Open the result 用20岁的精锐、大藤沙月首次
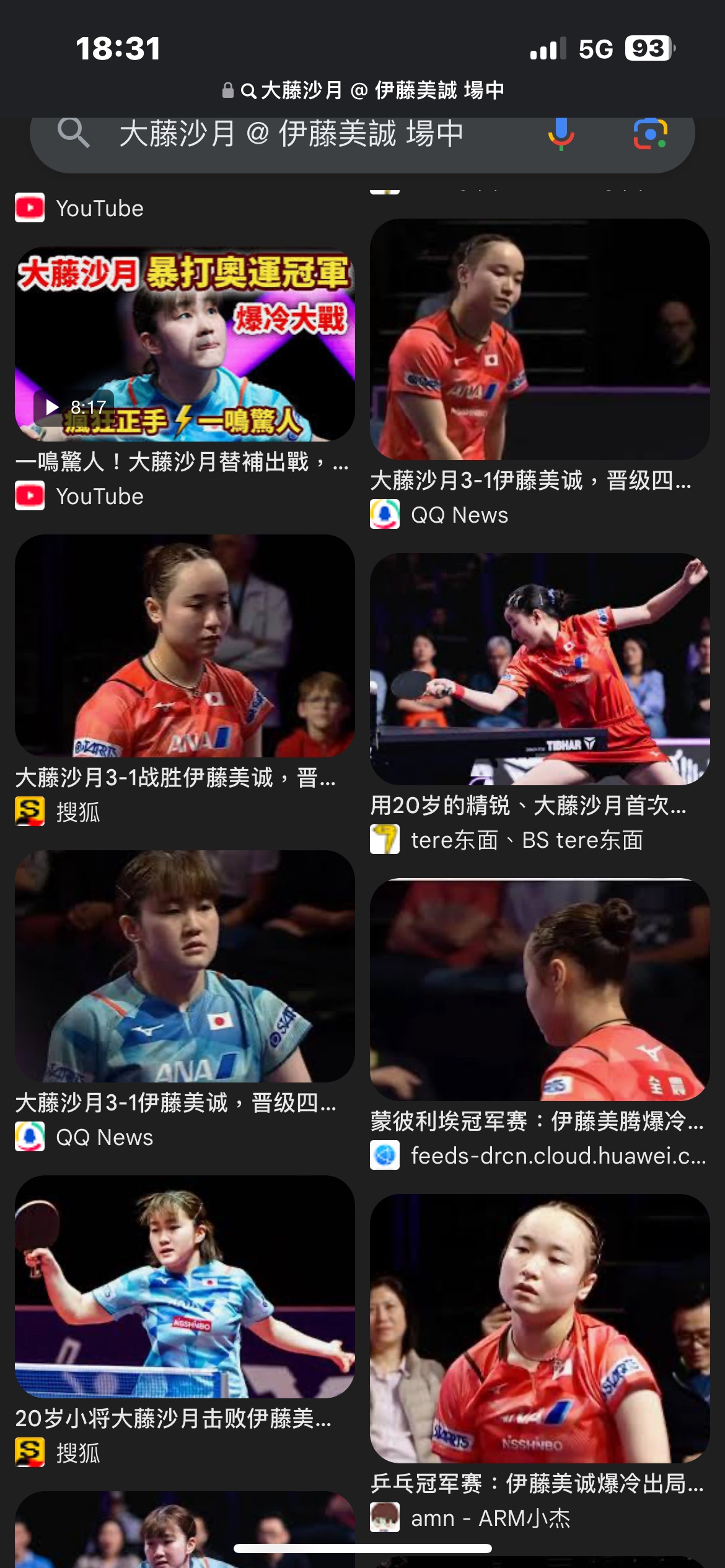 click(539, 669)
